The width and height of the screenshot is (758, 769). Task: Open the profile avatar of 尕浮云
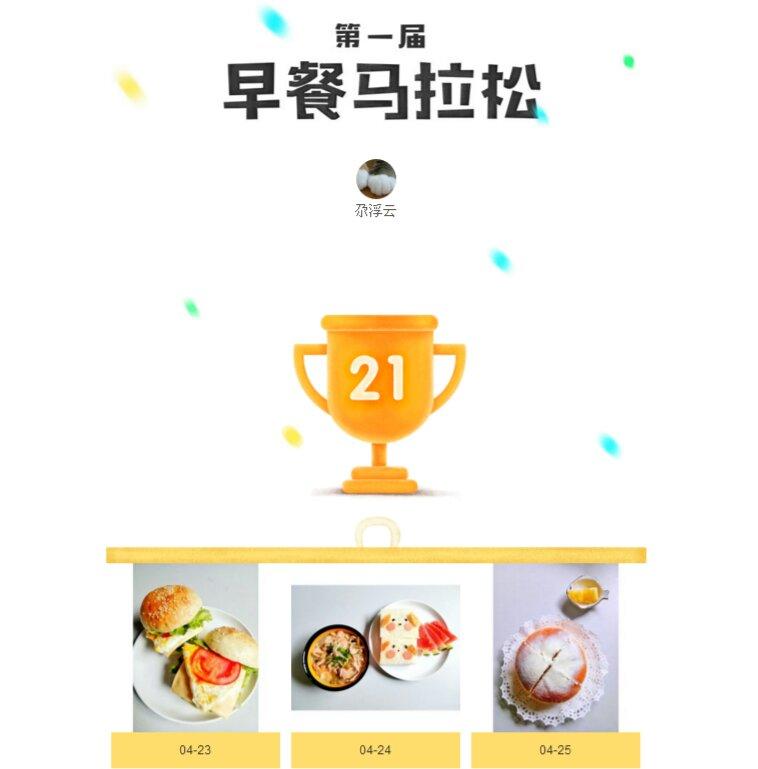tap(376, 179)
